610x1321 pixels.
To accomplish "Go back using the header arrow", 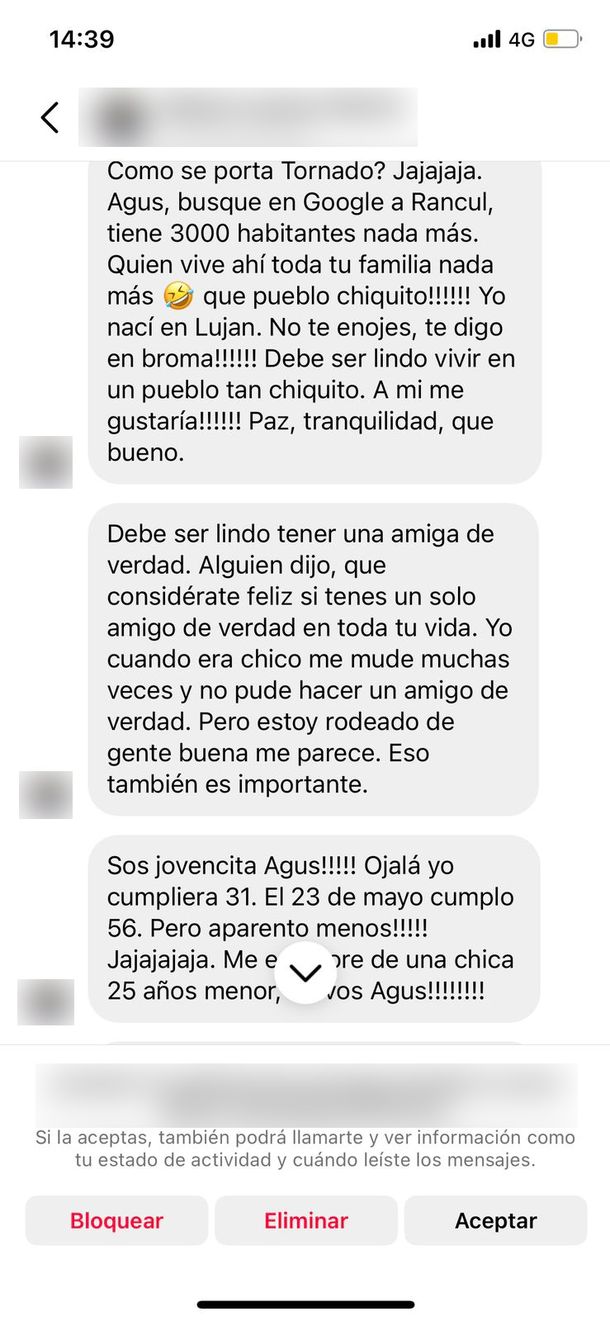I will click(49, 117).
